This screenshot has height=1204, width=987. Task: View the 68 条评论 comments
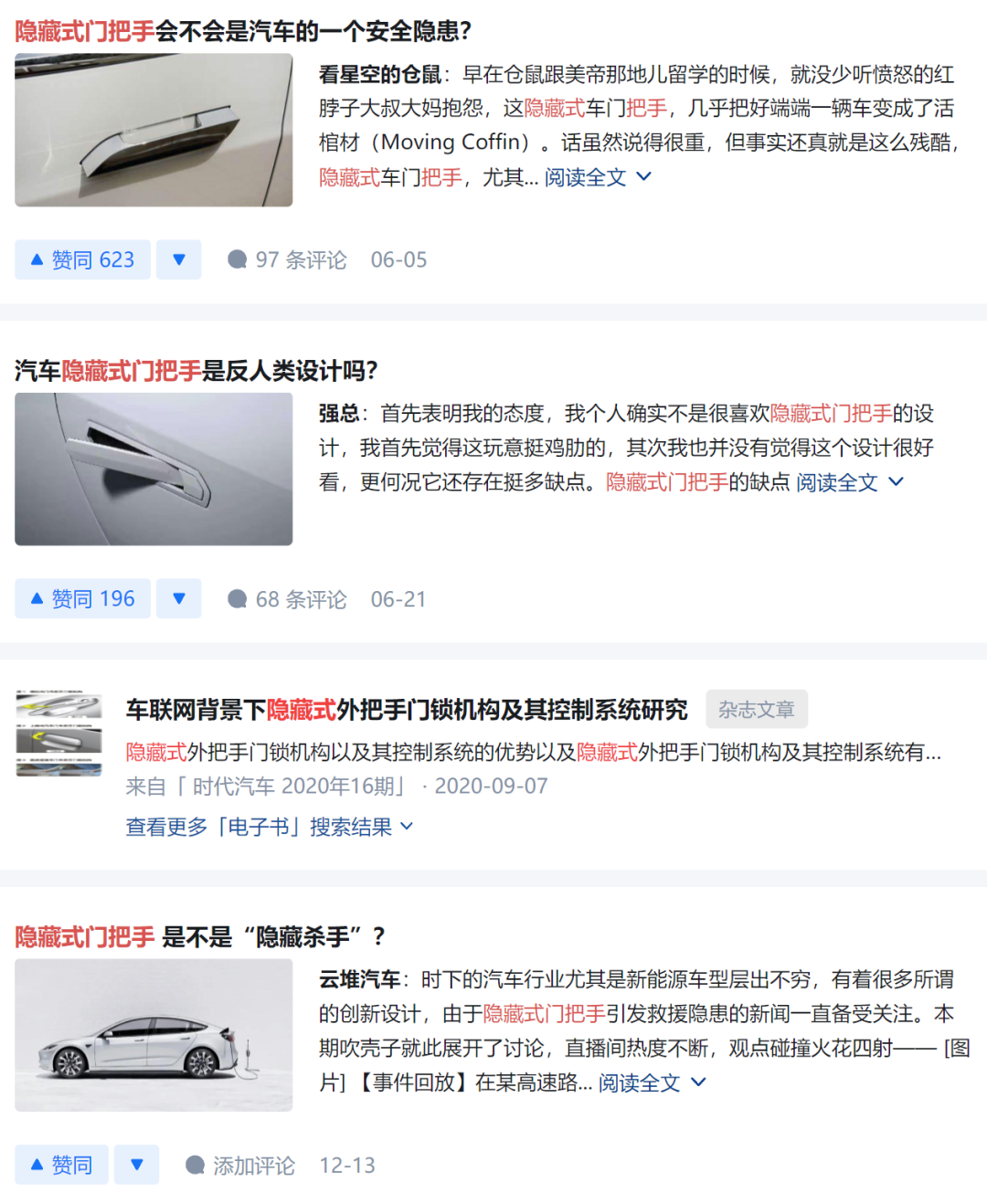(288, 599)
